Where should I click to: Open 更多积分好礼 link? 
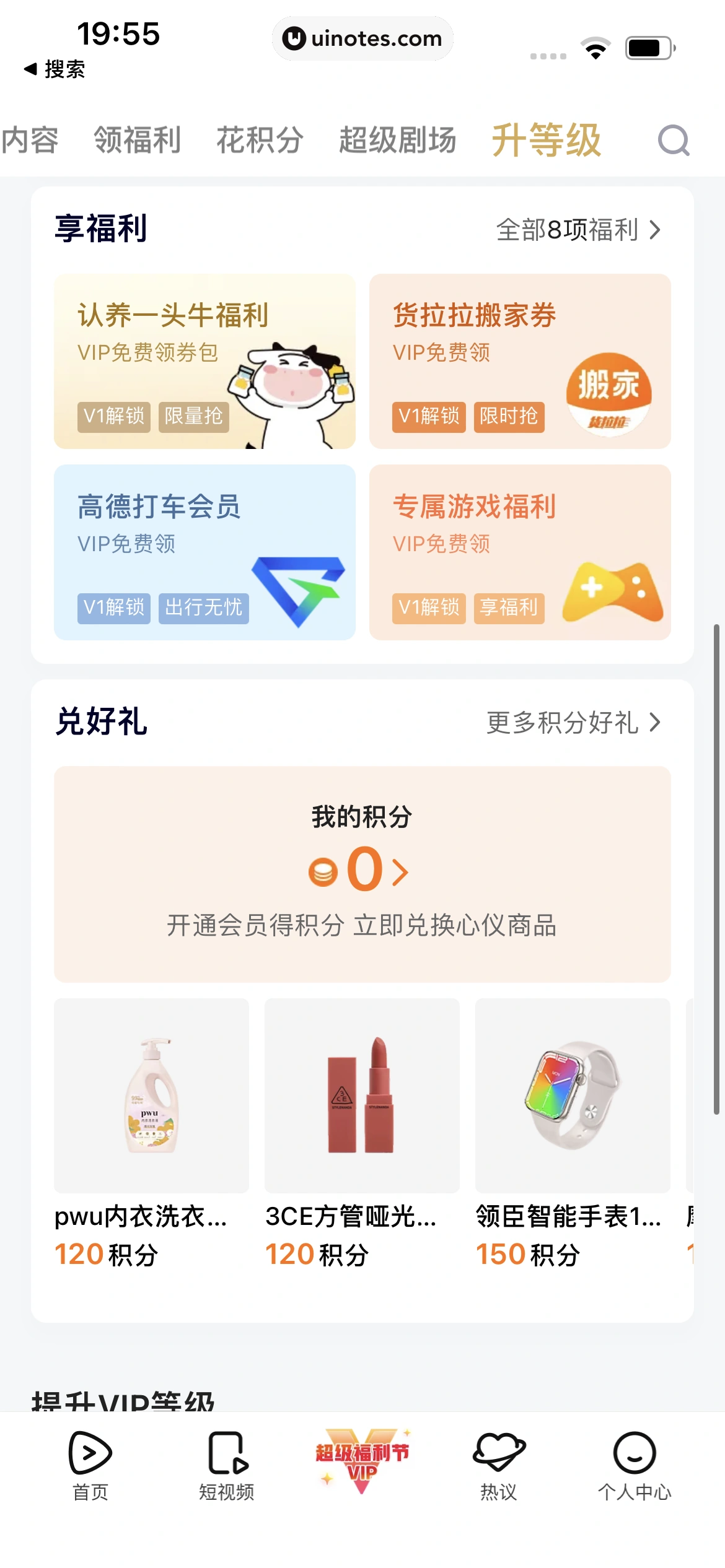click(573, 722)
